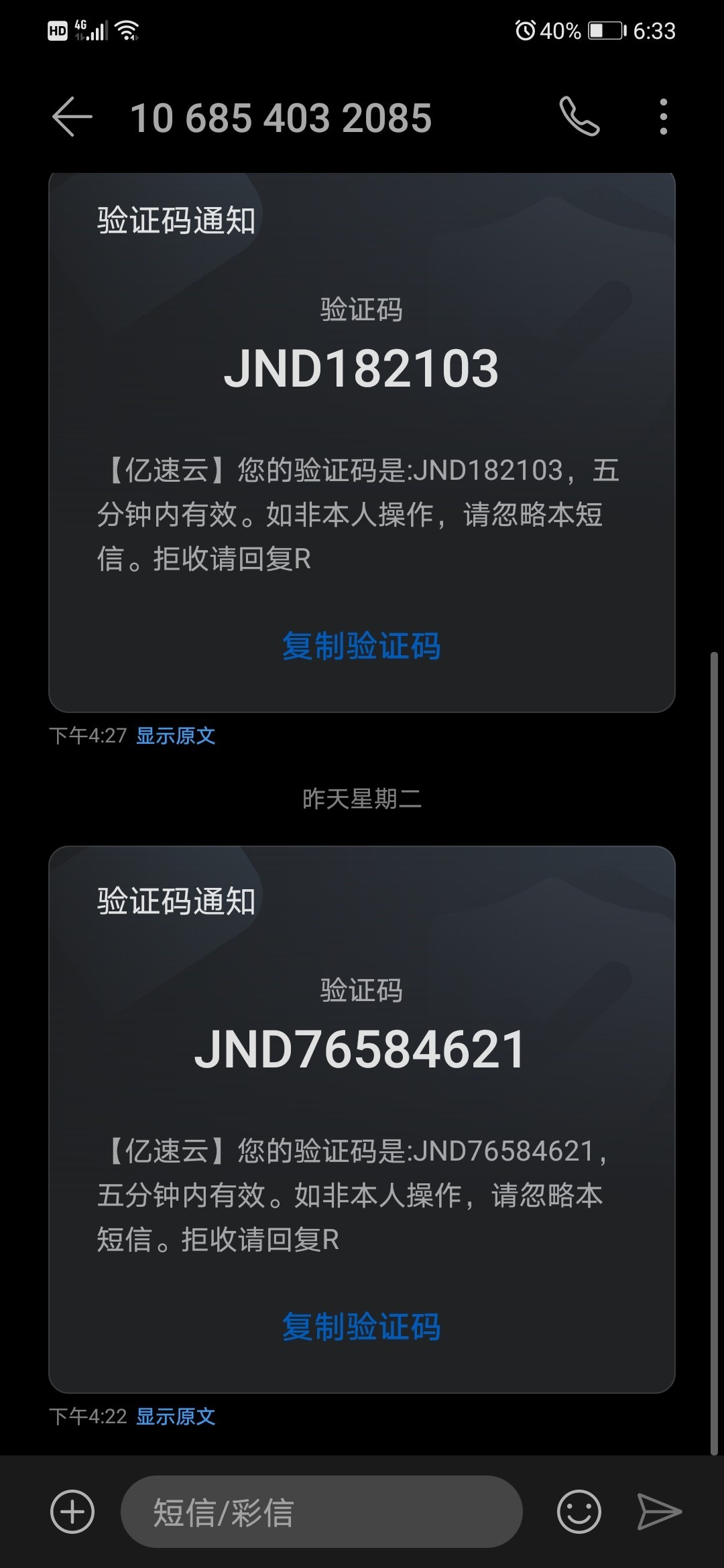Open the three-dot overflow menu
724x1568 pixels.
point(663,117)
